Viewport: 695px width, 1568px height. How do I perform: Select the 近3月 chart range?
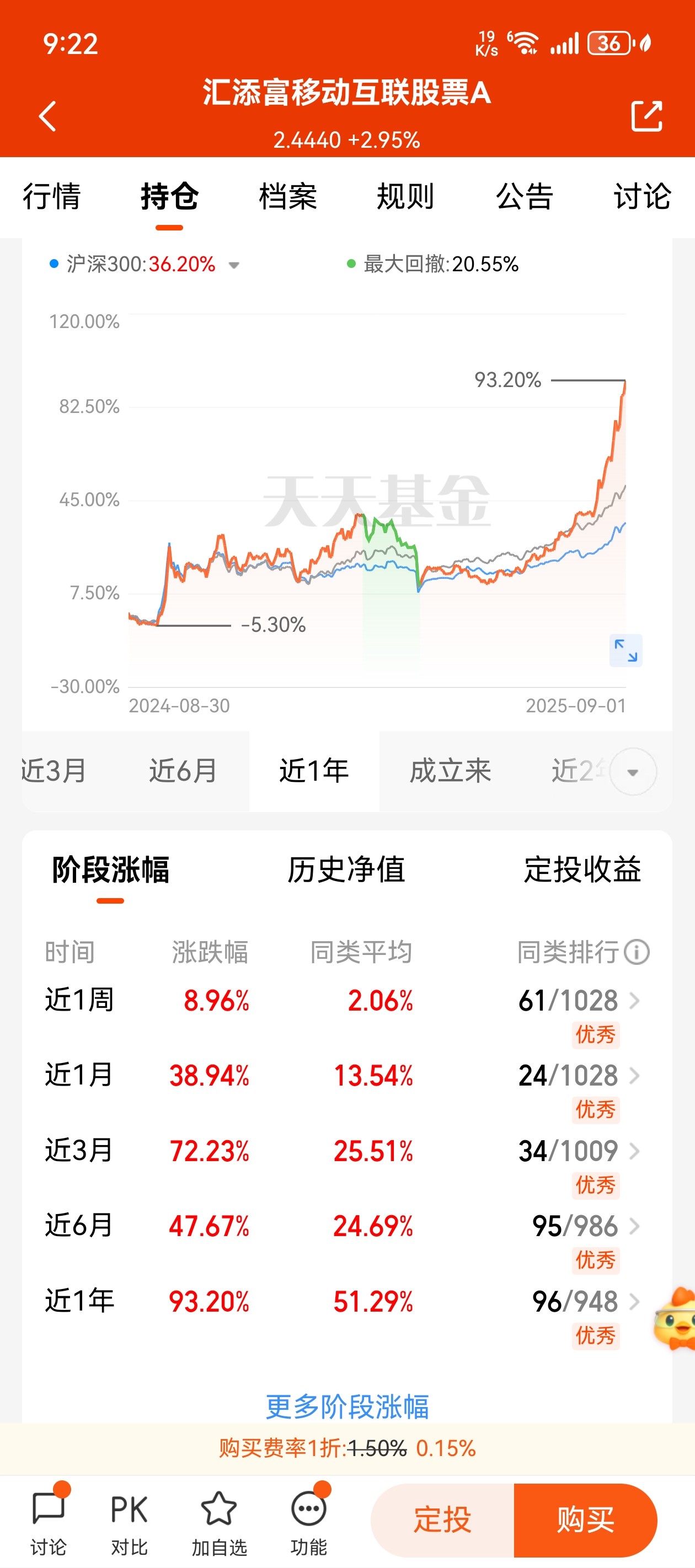coord(54,771)
